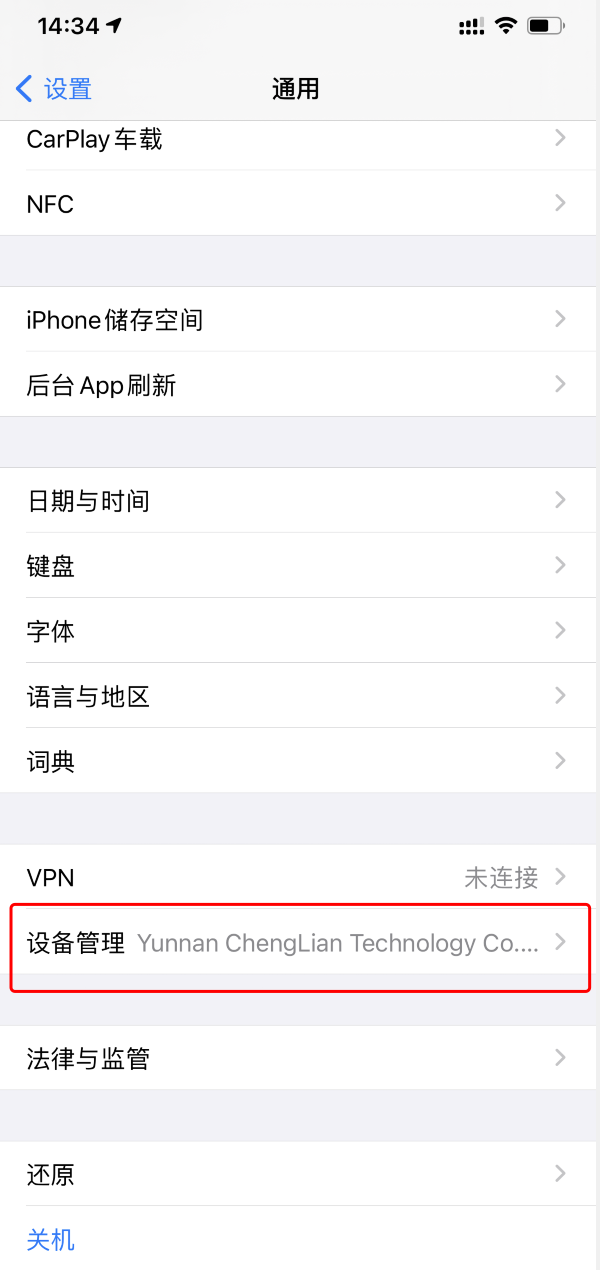Open 语言与地区 settings
This screenshot has height=1270, width=600.
click(x=300, y=696)
